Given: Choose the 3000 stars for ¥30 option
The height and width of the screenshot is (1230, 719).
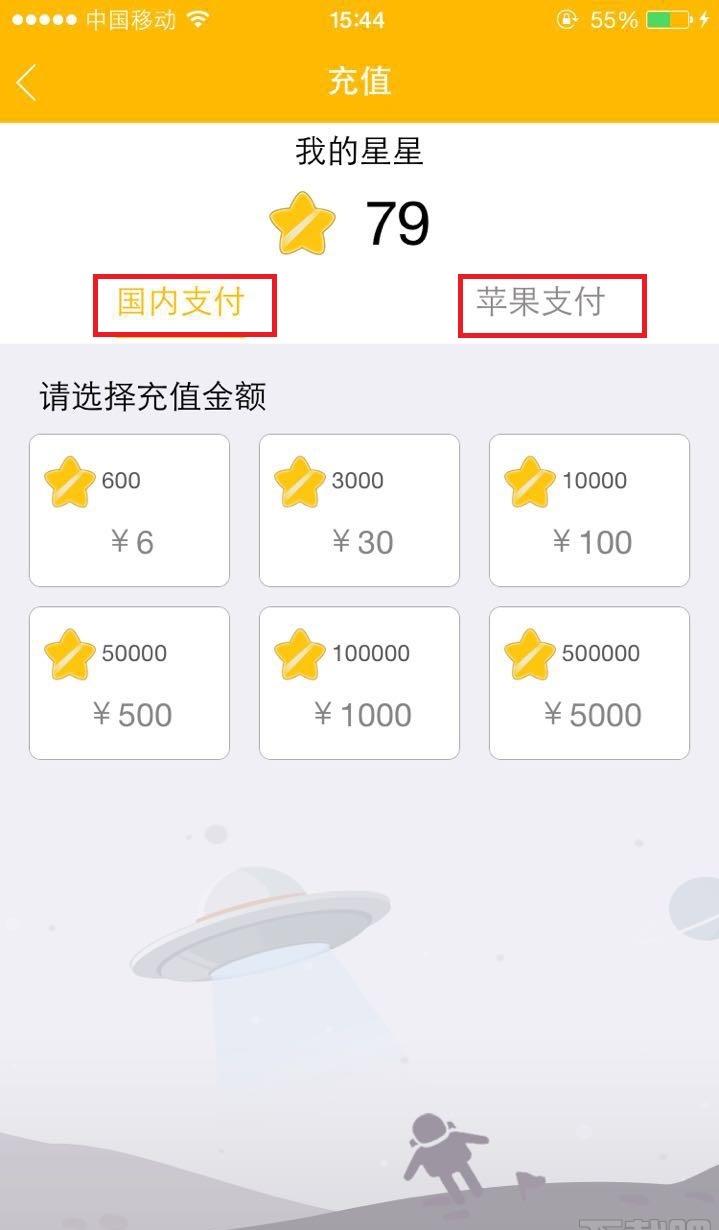Looking at the screenshot, I should tap(359, 510).
